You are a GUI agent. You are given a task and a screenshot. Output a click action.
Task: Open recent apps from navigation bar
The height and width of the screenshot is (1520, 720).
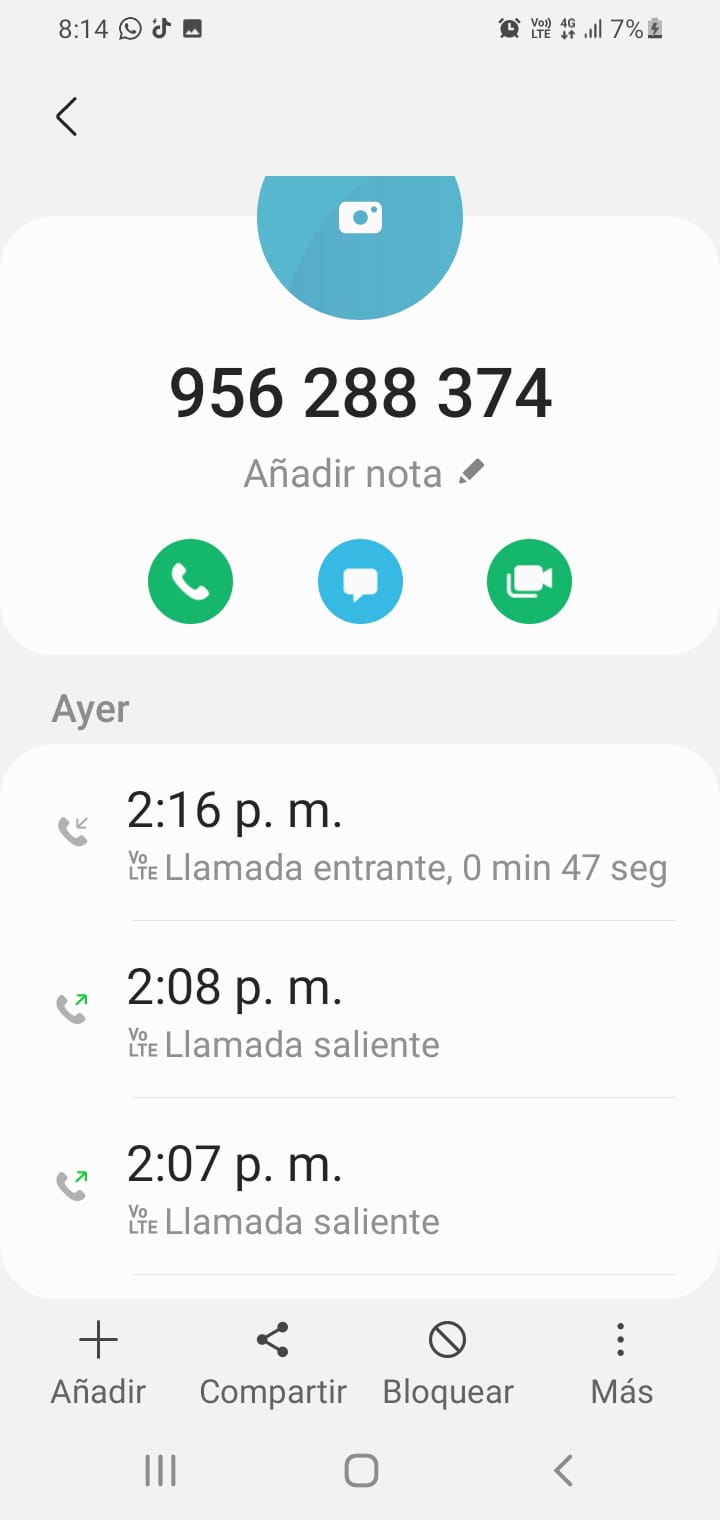click(160, 1470)
